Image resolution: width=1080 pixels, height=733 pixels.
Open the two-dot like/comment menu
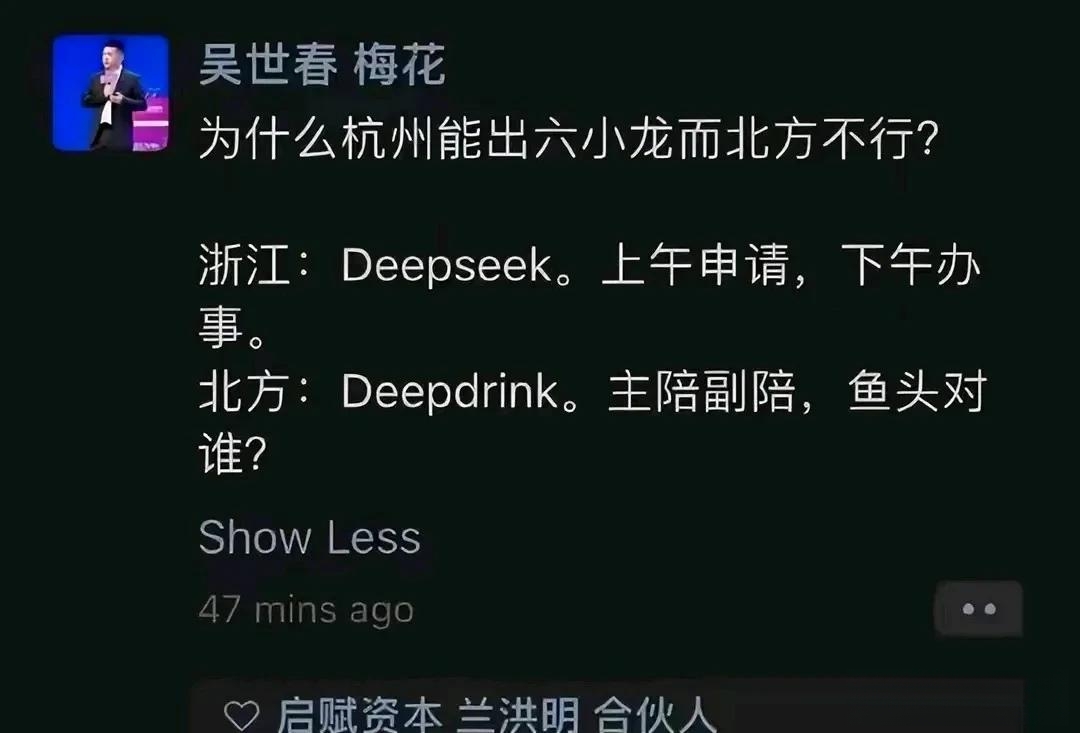click(978, 608)
